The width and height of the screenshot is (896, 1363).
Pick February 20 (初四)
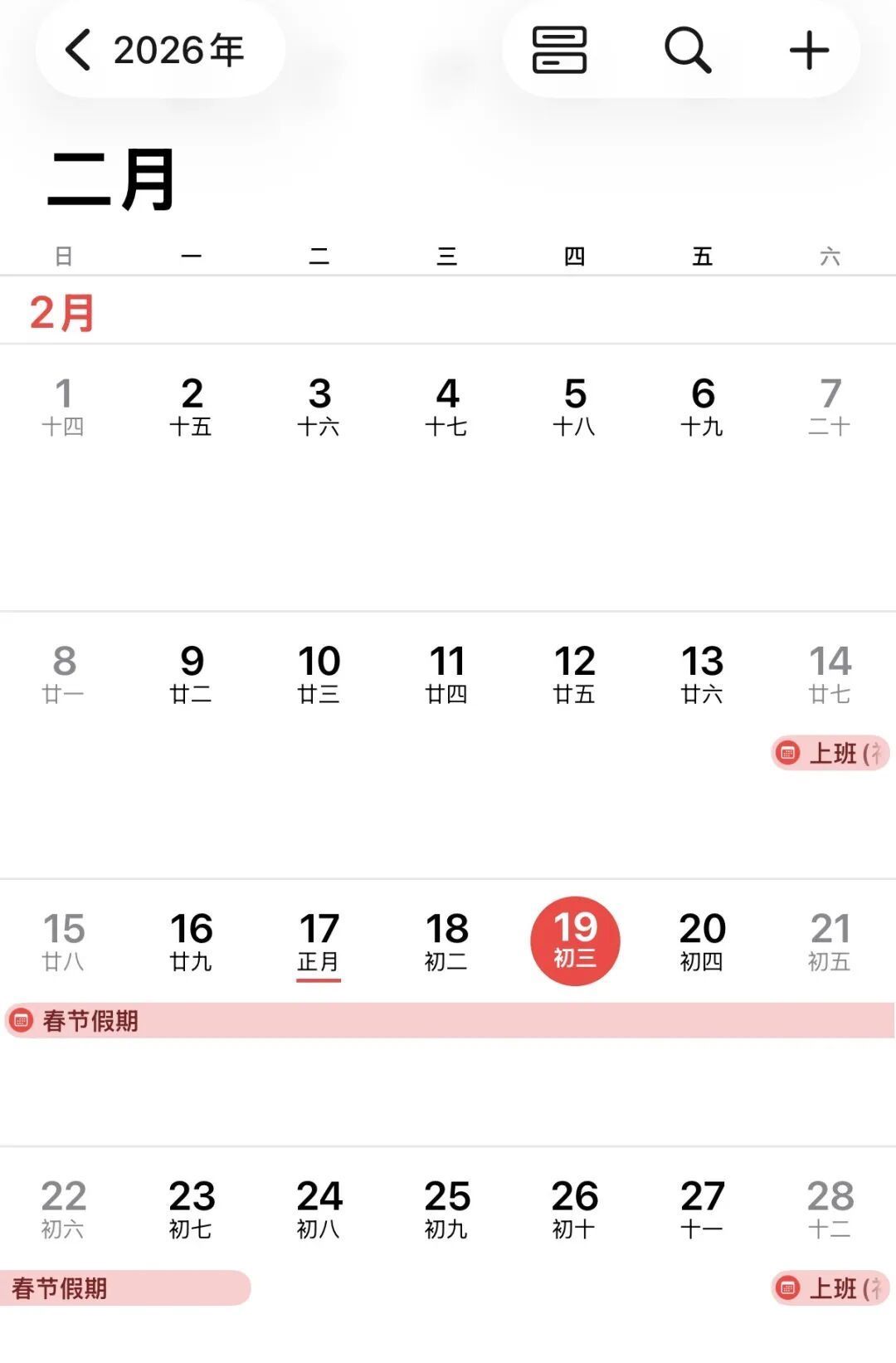(703, 940)
